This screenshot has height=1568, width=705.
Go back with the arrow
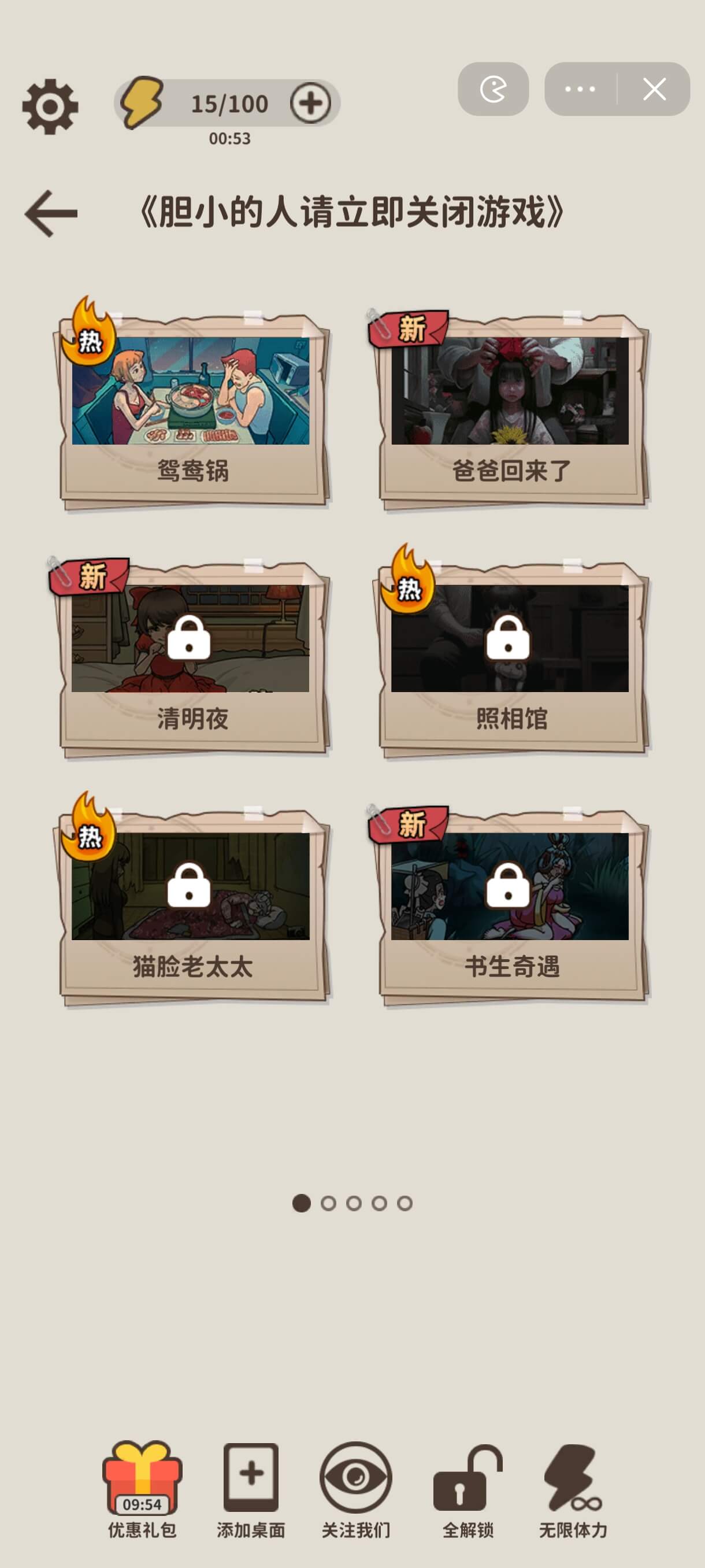pos(51,213)
